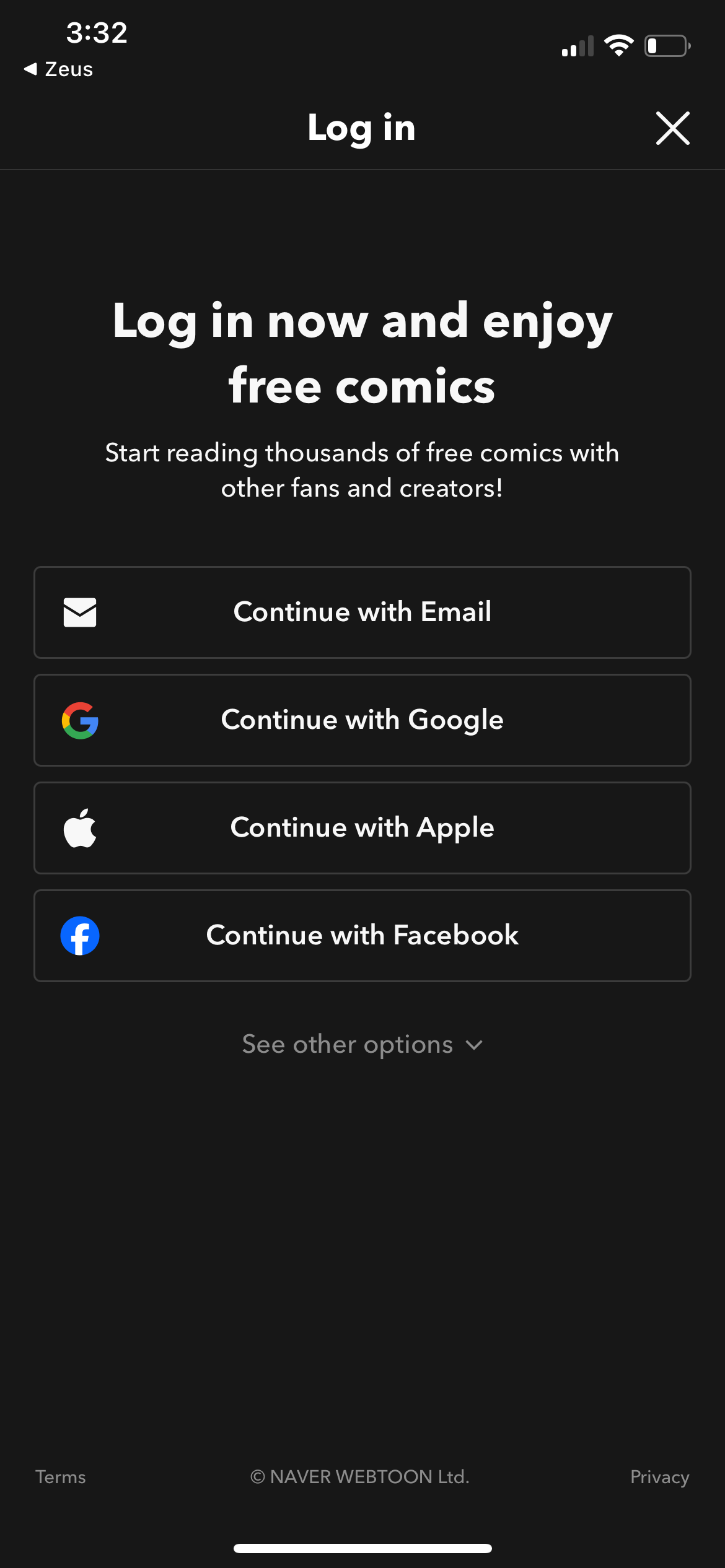Choose Continue with Apple

pyautogui.click(x=362, y=827)
